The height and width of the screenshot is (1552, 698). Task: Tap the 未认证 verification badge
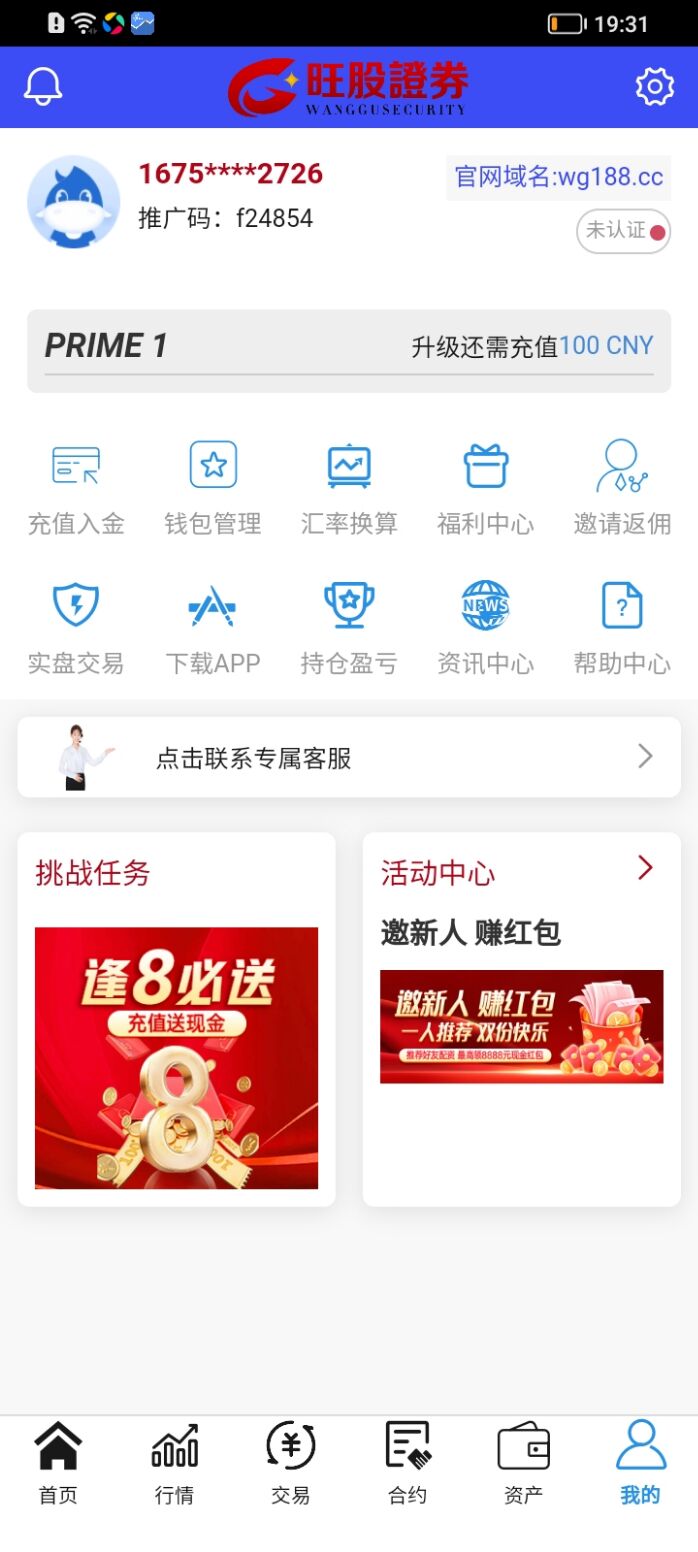tap(623, 231)
